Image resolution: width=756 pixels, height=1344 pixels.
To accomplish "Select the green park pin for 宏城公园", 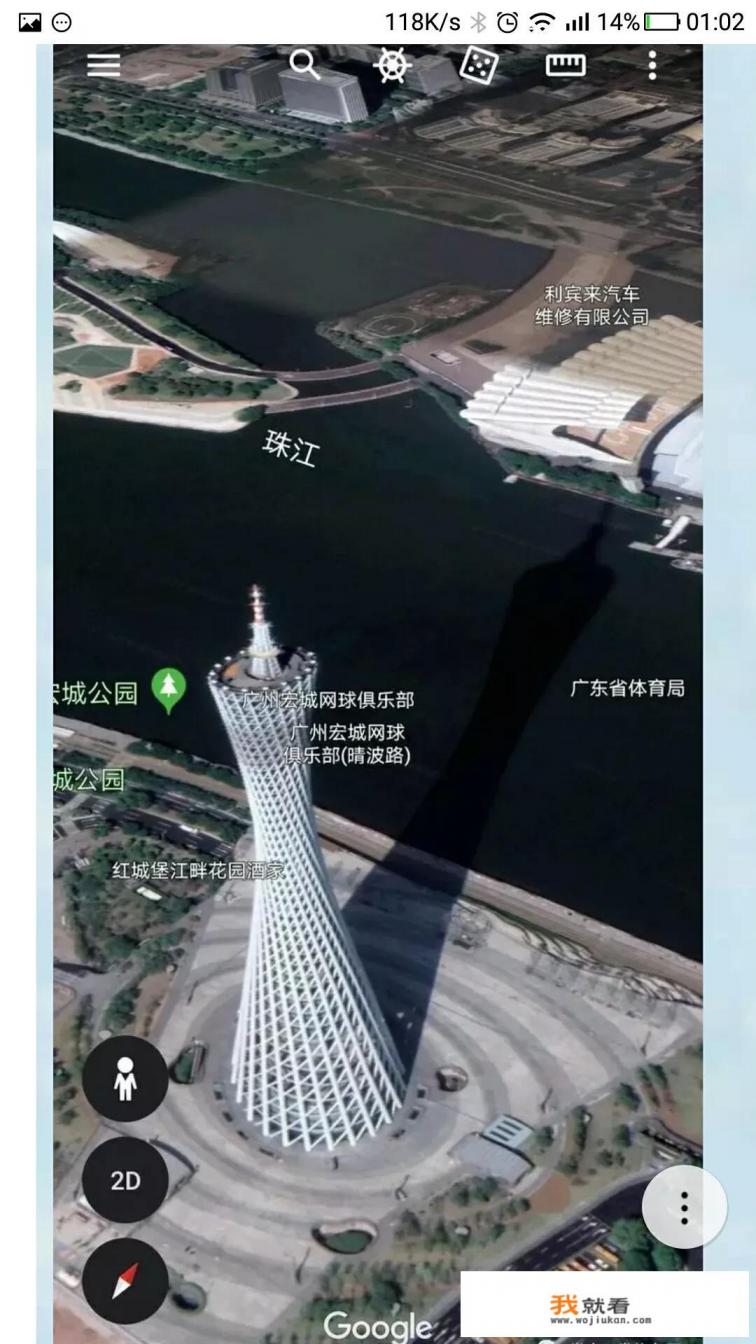I will (x=168, y=689).
